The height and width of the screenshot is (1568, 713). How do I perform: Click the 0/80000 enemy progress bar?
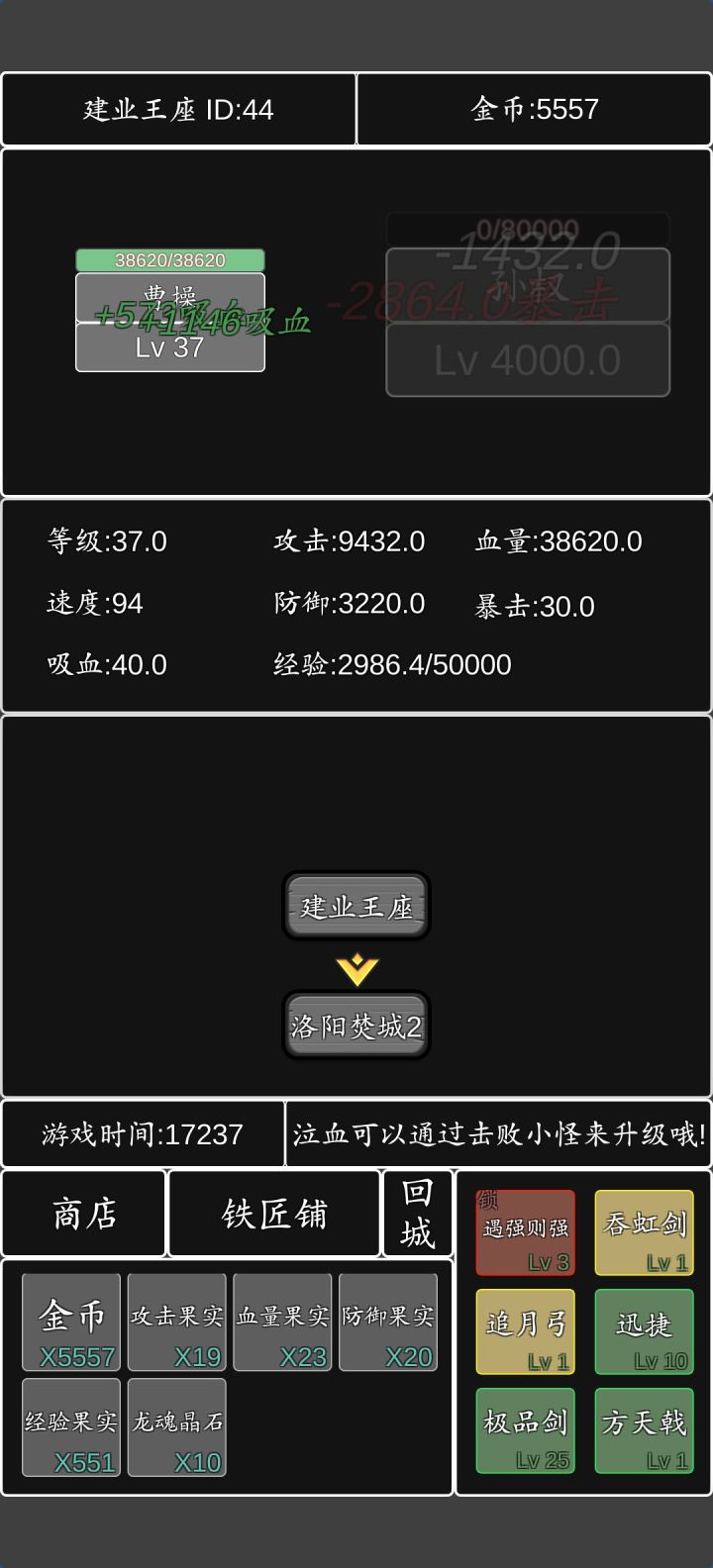pos(528,227)
